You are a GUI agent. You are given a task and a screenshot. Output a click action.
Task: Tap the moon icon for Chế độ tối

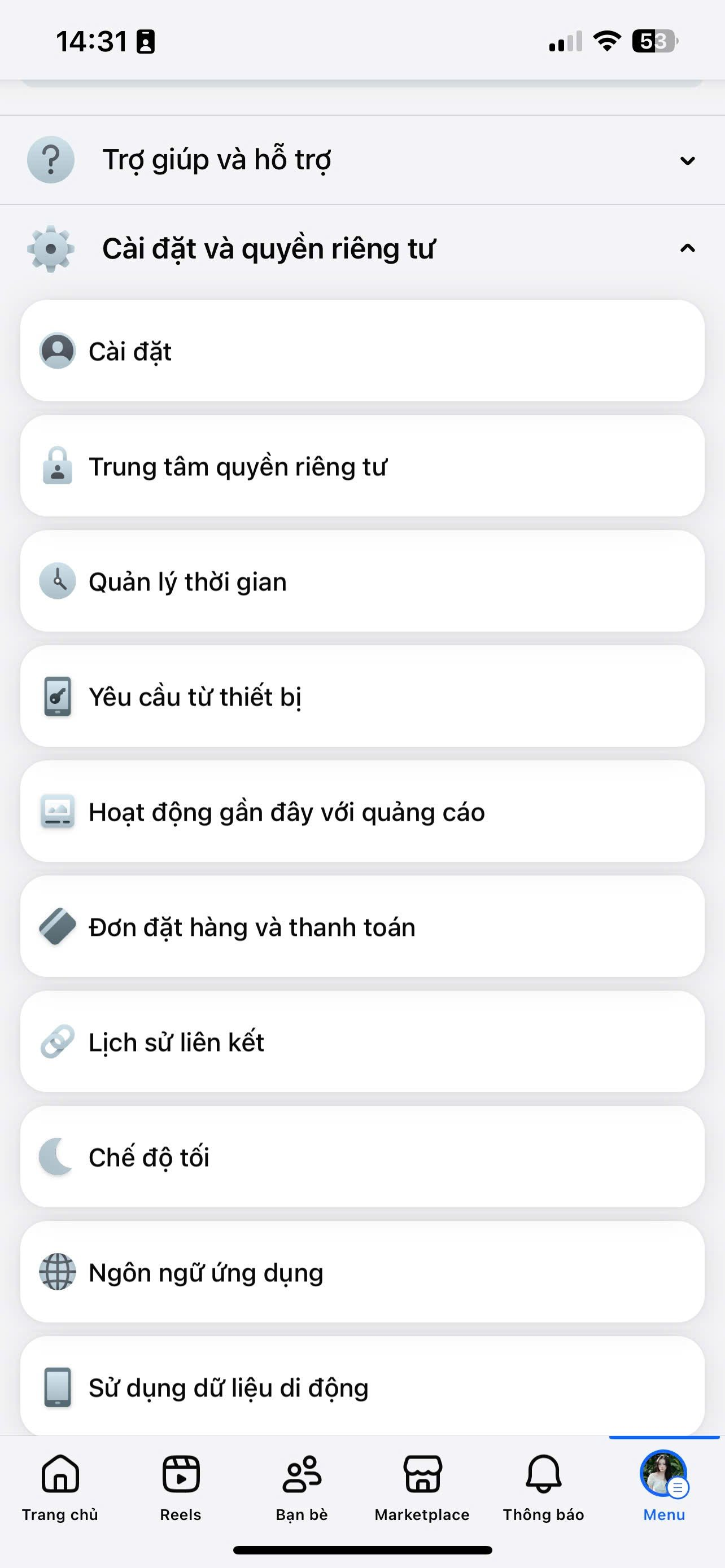point(58,1157)
